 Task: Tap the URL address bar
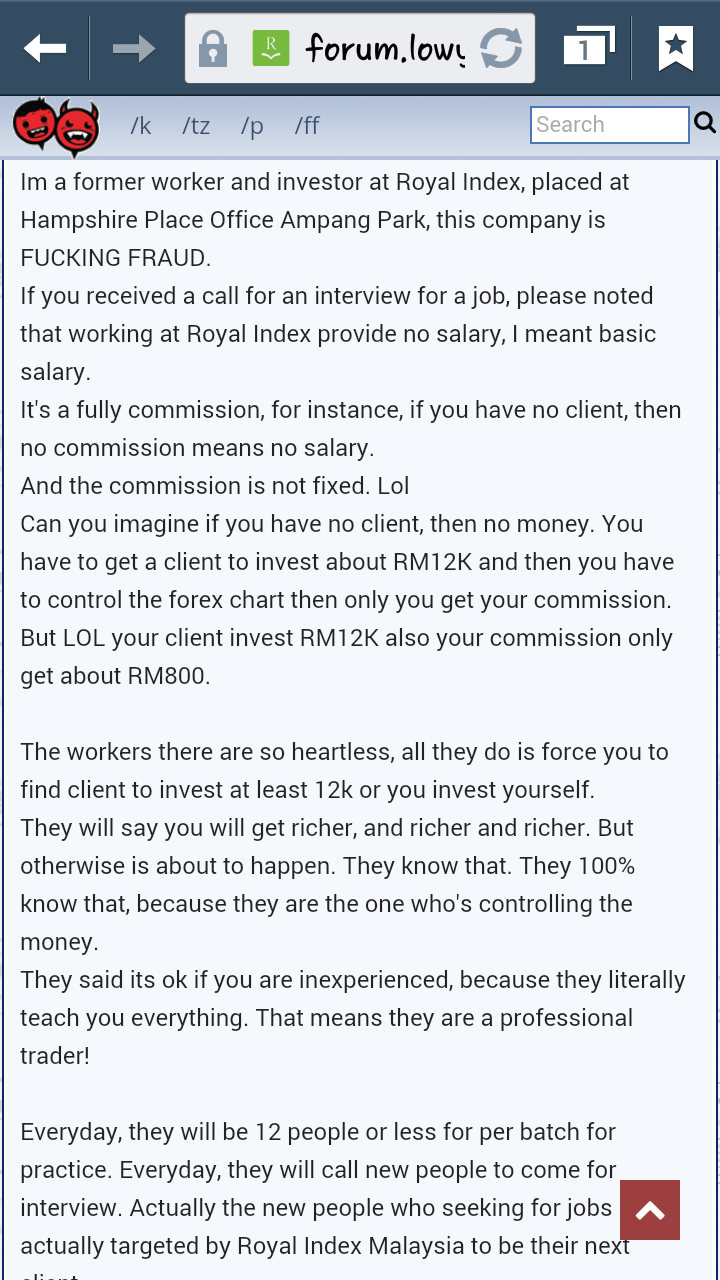[x=384, y=47]
